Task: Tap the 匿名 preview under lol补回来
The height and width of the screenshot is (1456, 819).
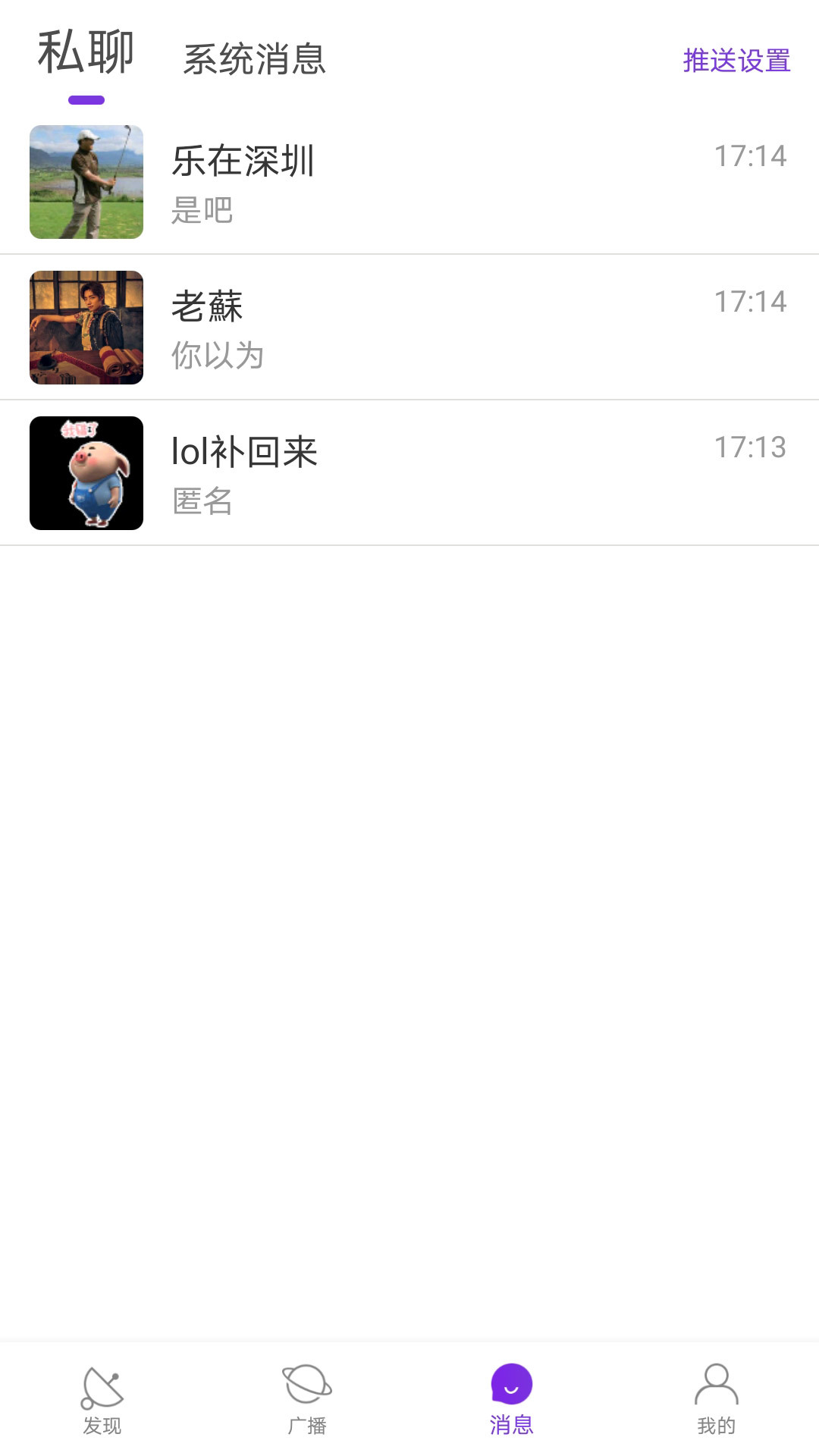Action: [x=201, y=503]
